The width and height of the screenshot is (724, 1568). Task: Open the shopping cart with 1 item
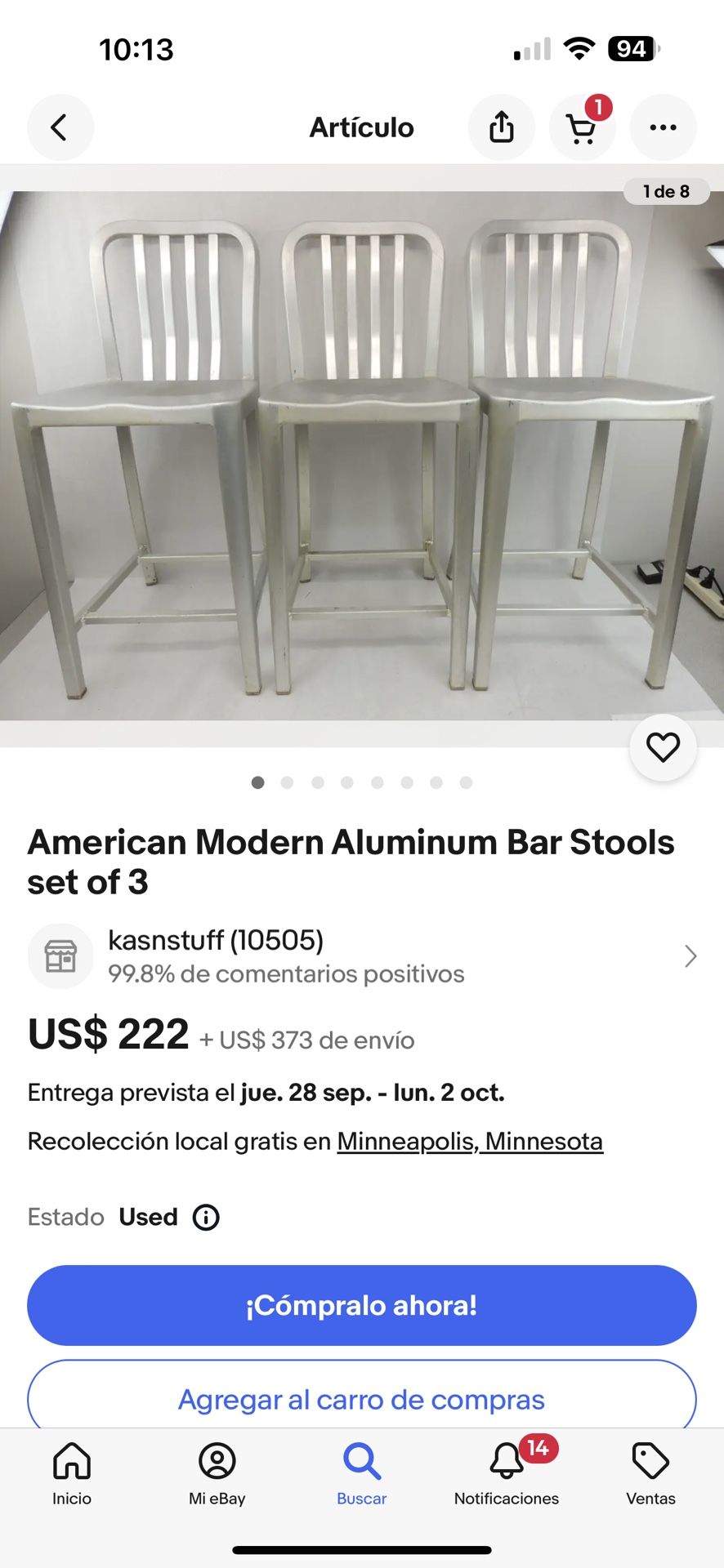click(x=582, y=127)
